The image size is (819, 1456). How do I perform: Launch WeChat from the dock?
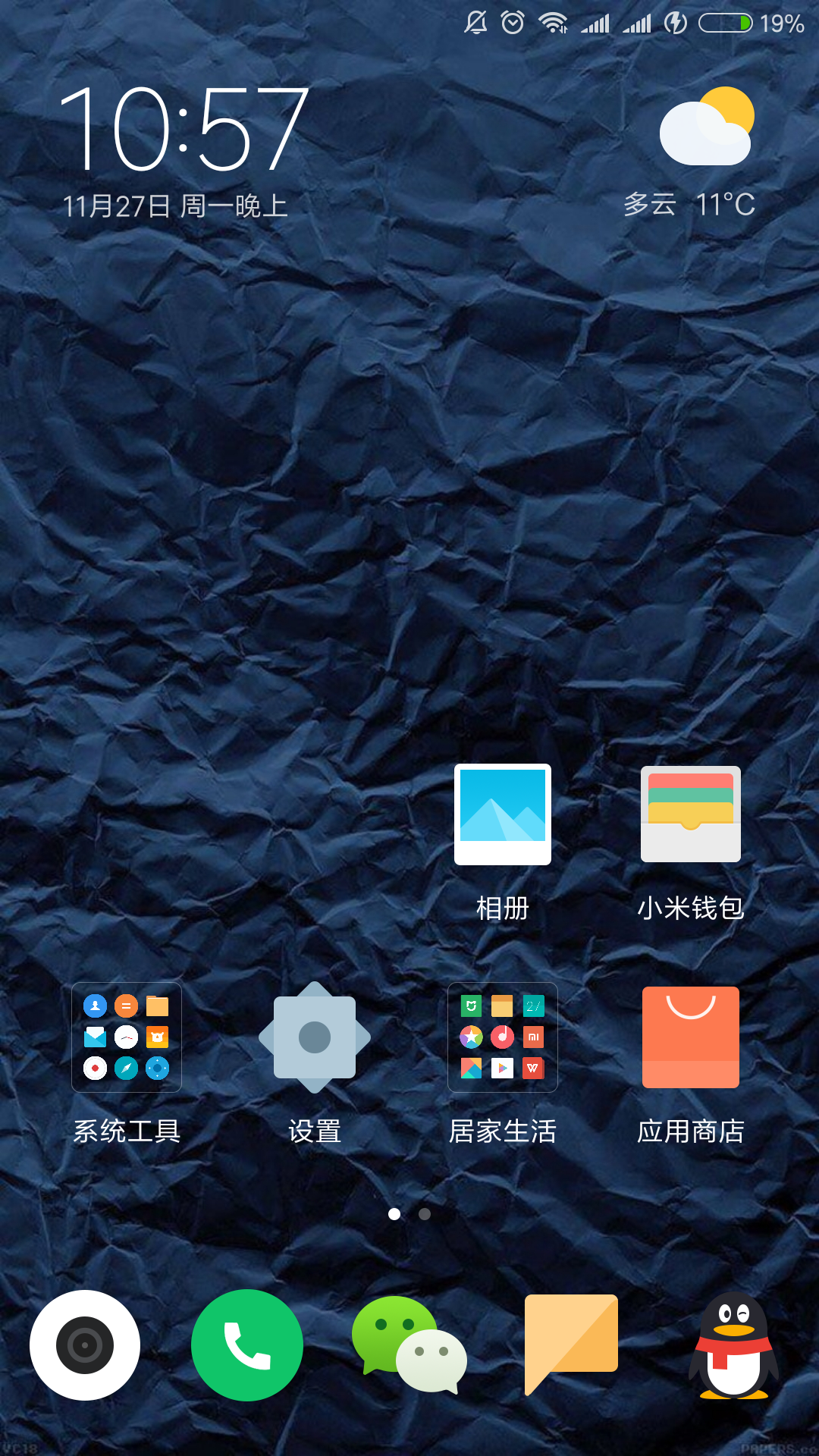[x=409, y=1345]
